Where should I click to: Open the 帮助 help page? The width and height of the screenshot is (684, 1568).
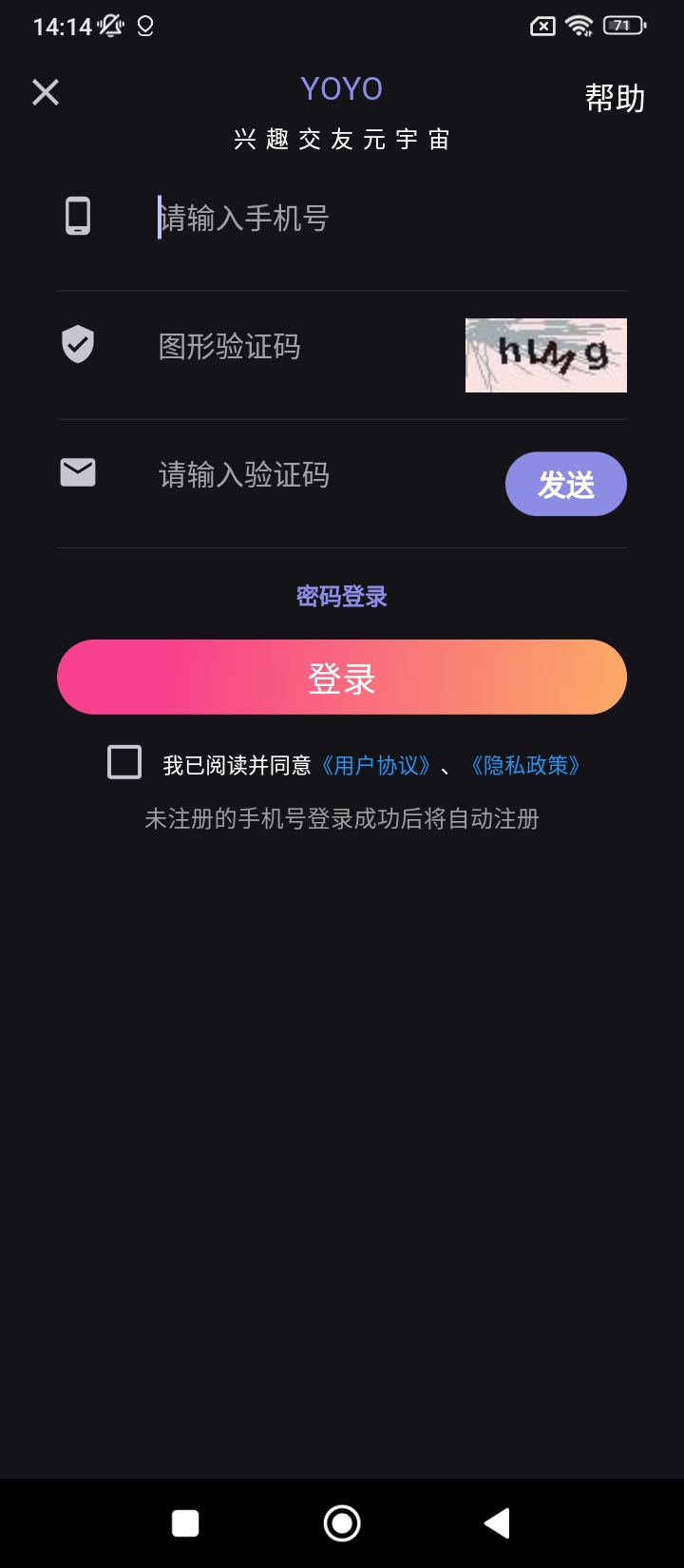[615, 98]
